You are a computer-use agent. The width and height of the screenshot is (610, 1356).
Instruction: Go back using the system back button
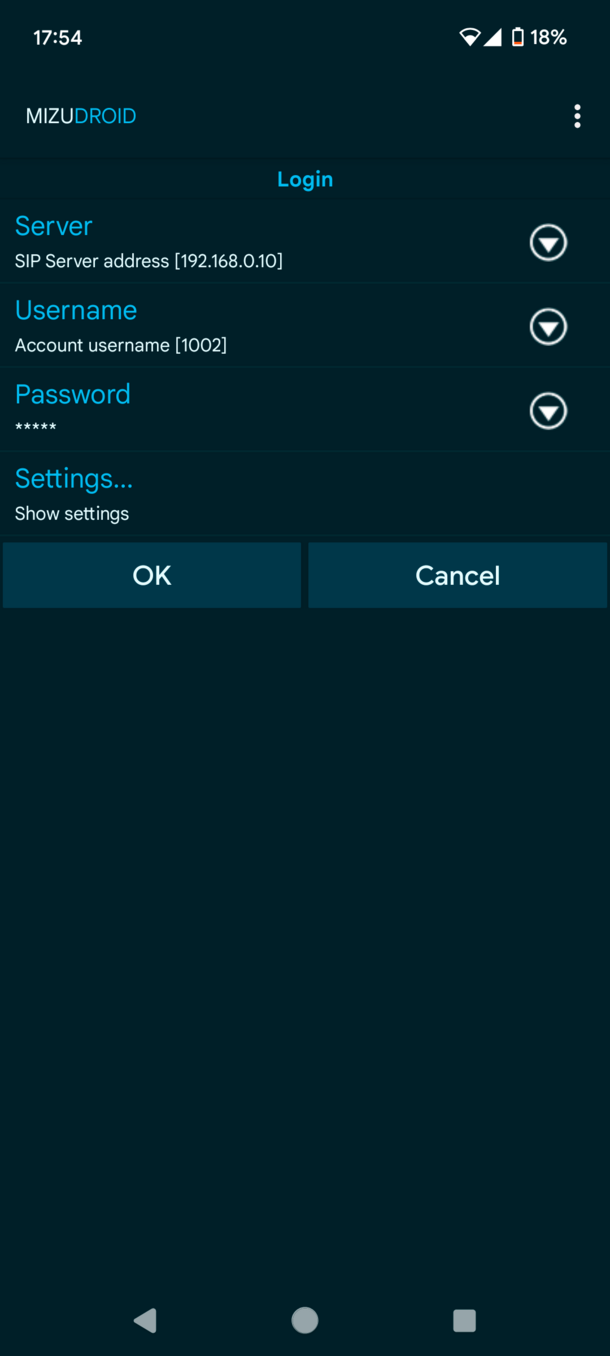tap(145, 1320)
